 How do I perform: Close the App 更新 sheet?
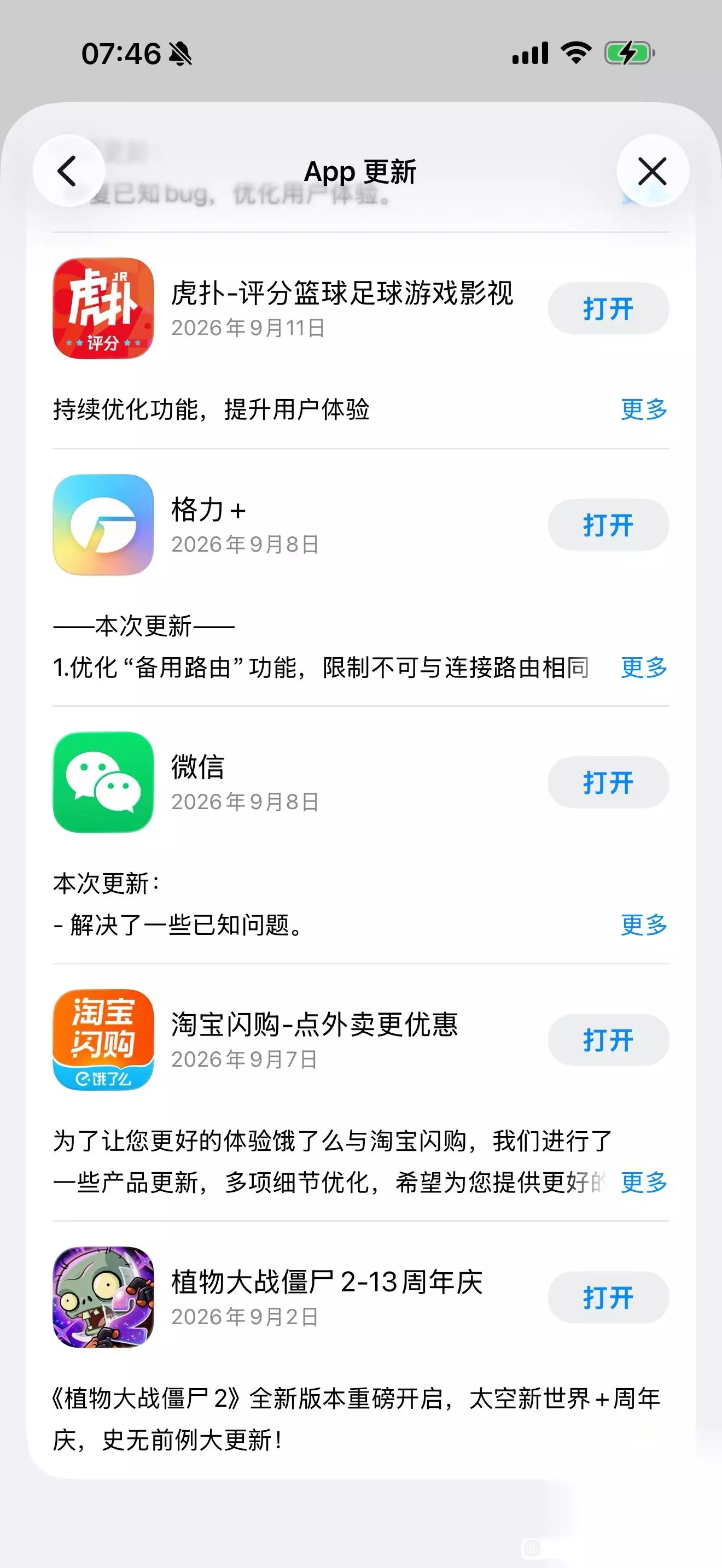653,171
